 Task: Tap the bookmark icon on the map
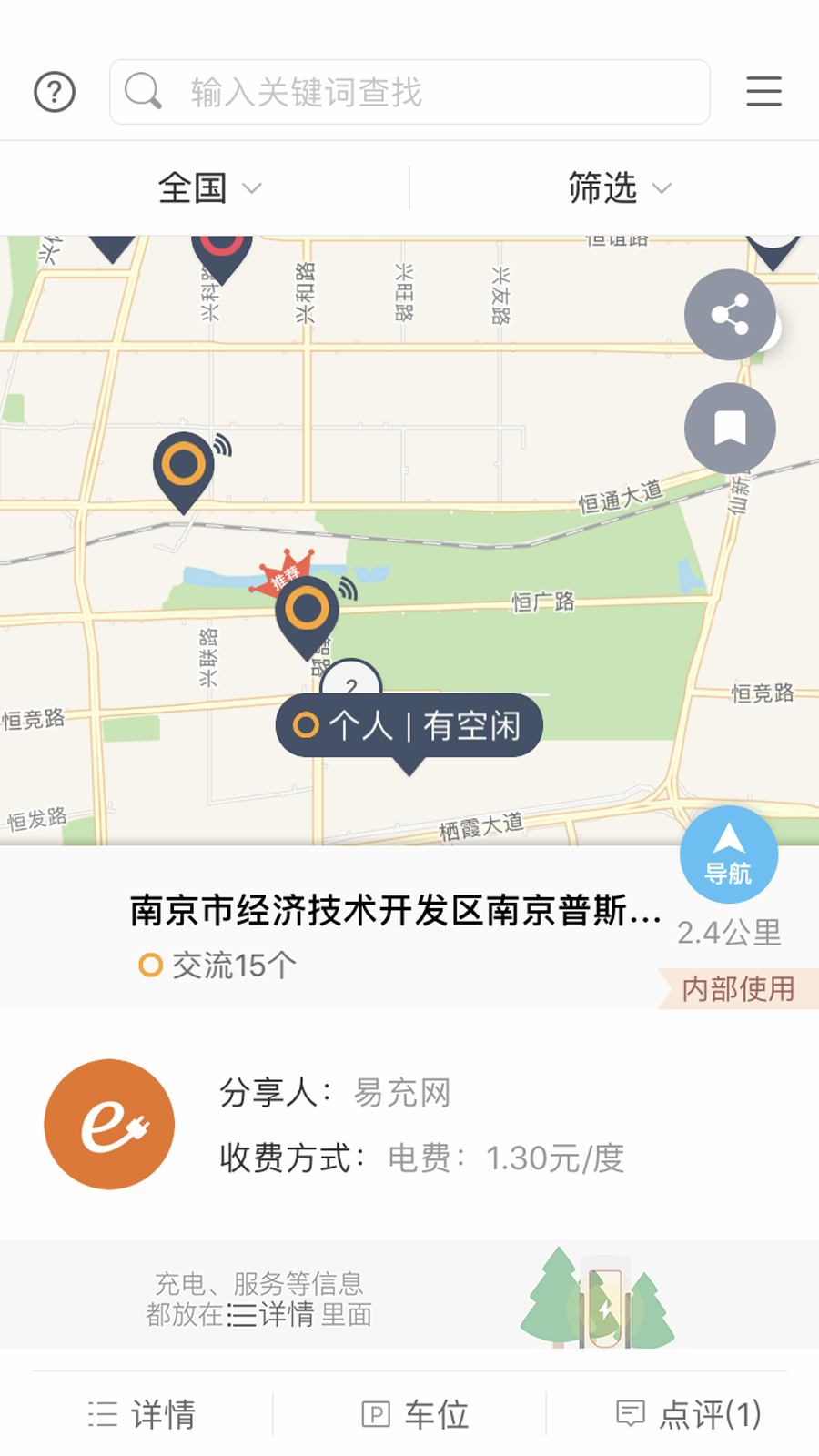point(730,428)
